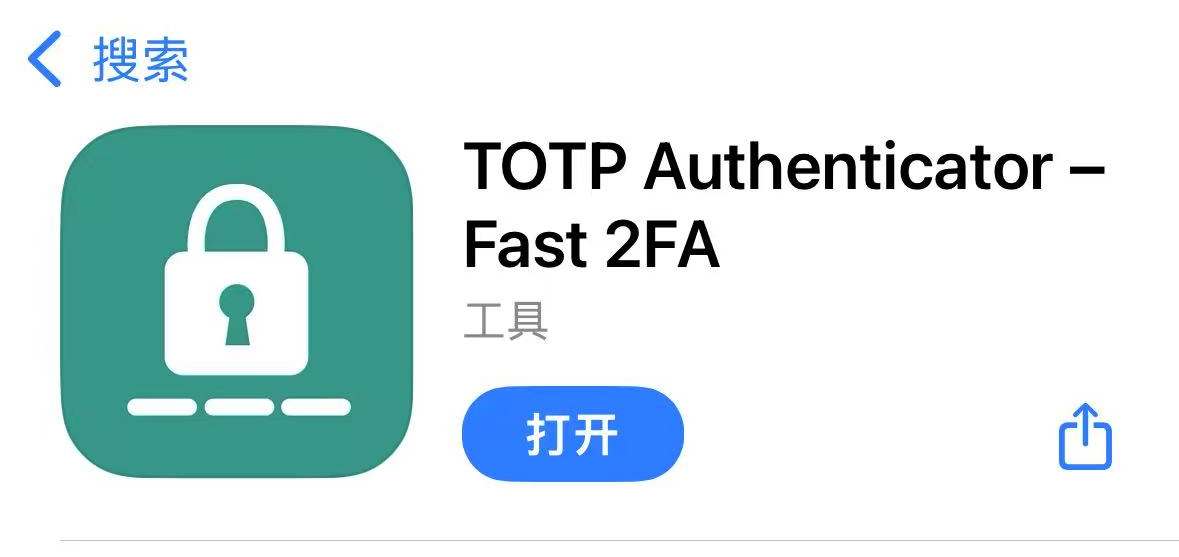Tap 打开 to open TOTP Authenticator
The image size is (1179, 557).
572,436
